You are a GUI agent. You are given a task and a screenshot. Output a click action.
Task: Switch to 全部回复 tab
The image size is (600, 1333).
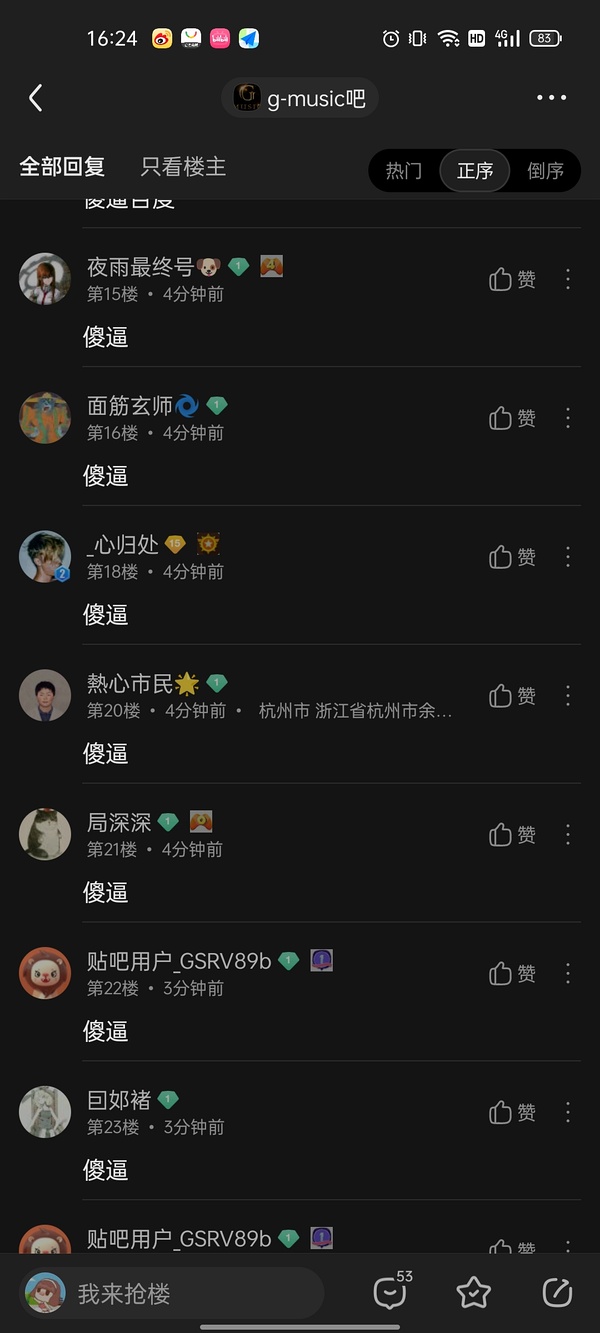pos(62,167)
